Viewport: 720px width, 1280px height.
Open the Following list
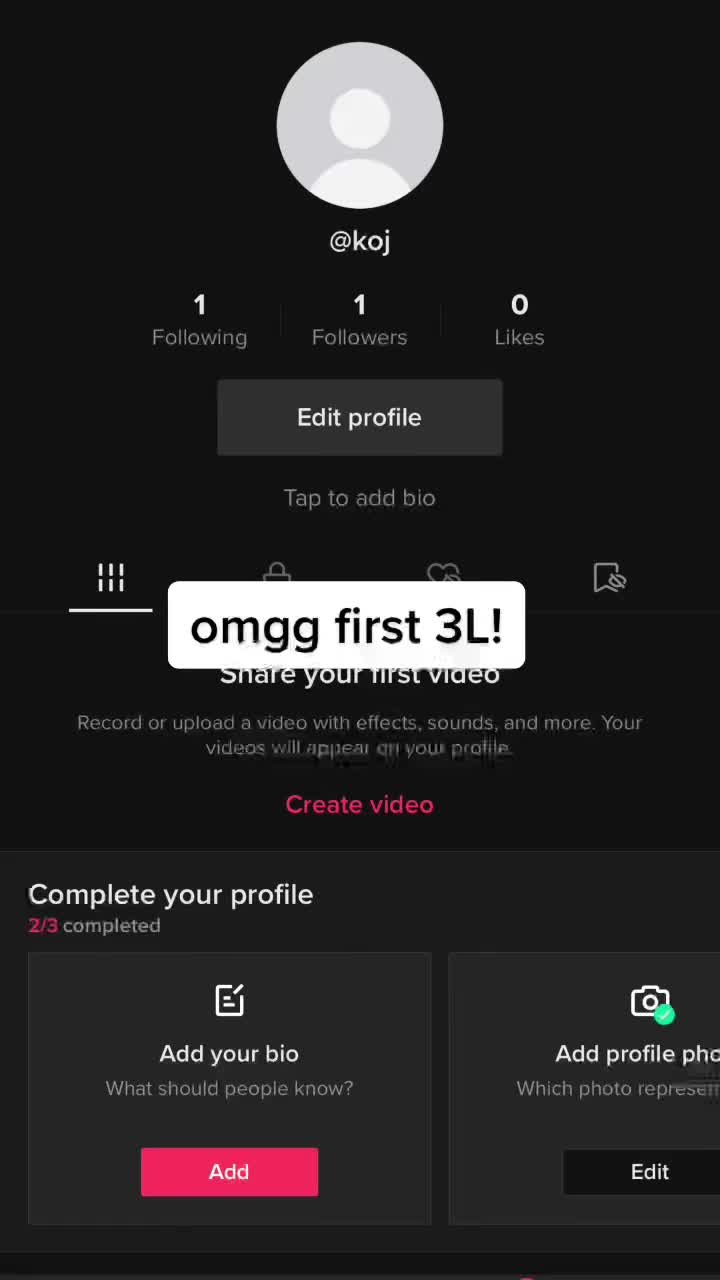point(199,320)
